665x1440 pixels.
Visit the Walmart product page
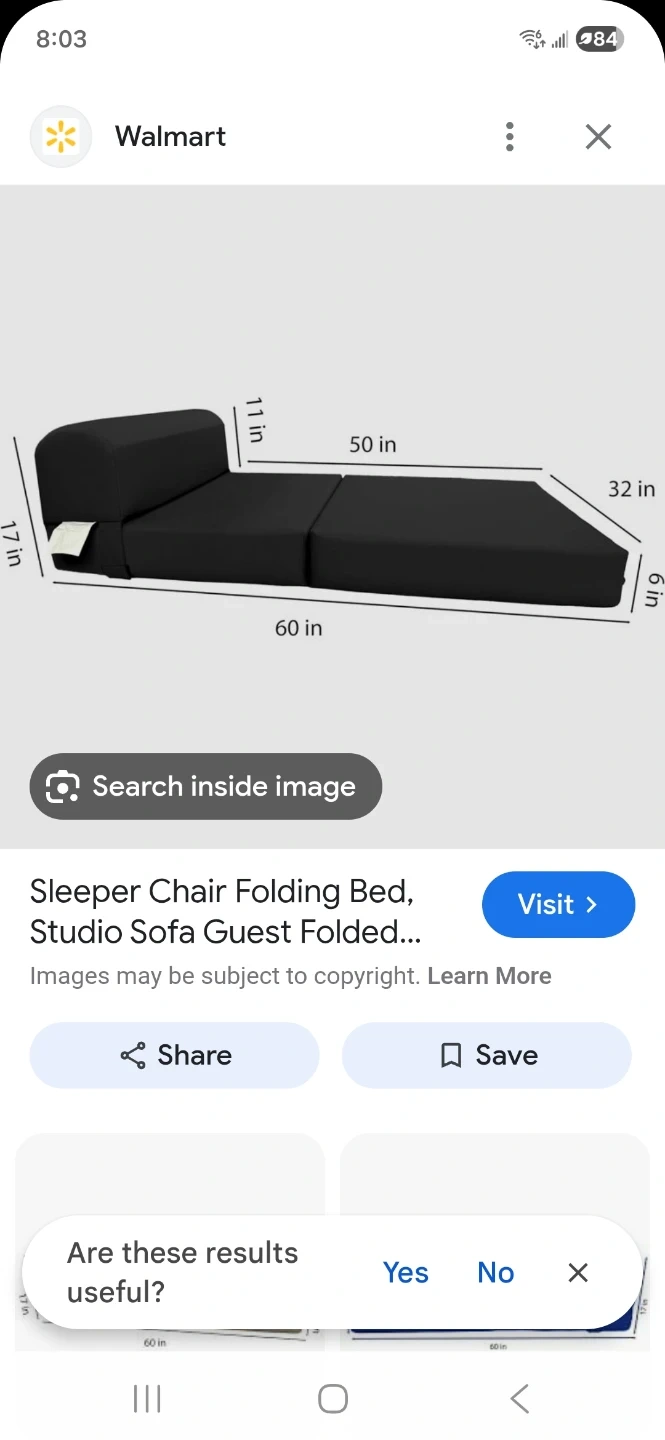tap(558, 905)
